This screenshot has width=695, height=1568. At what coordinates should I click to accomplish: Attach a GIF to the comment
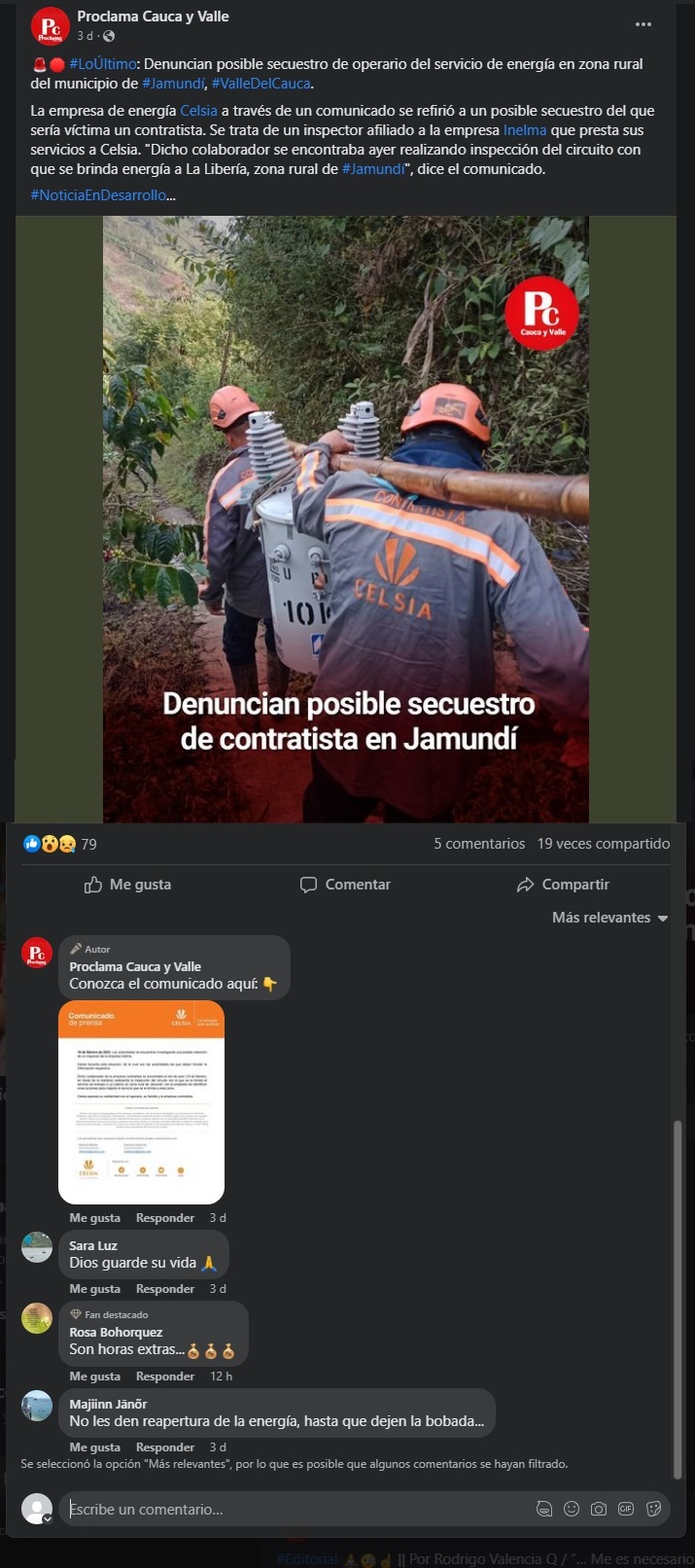(626, 1509)
